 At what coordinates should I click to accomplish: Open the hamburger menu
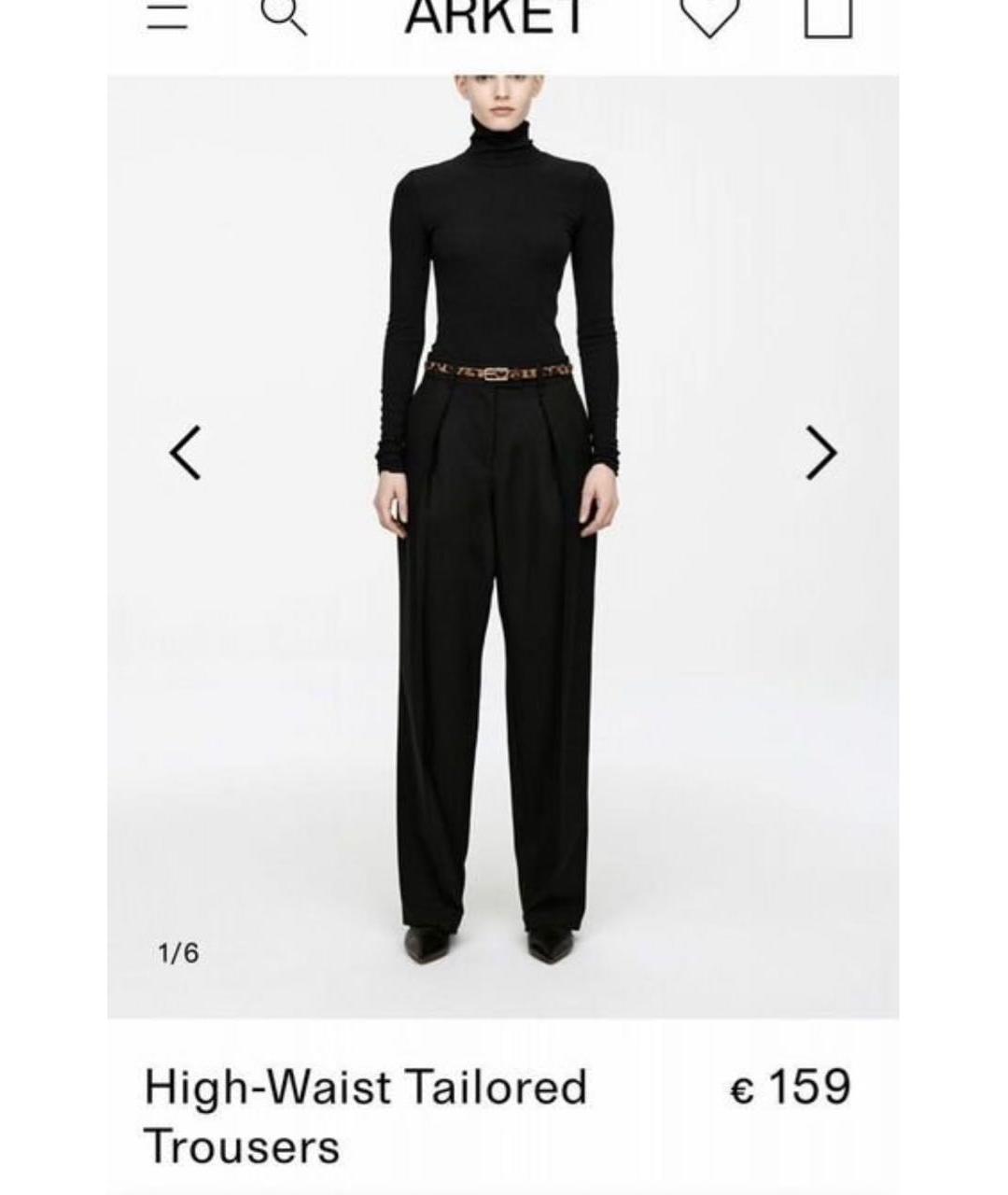(x=167, y=16)
